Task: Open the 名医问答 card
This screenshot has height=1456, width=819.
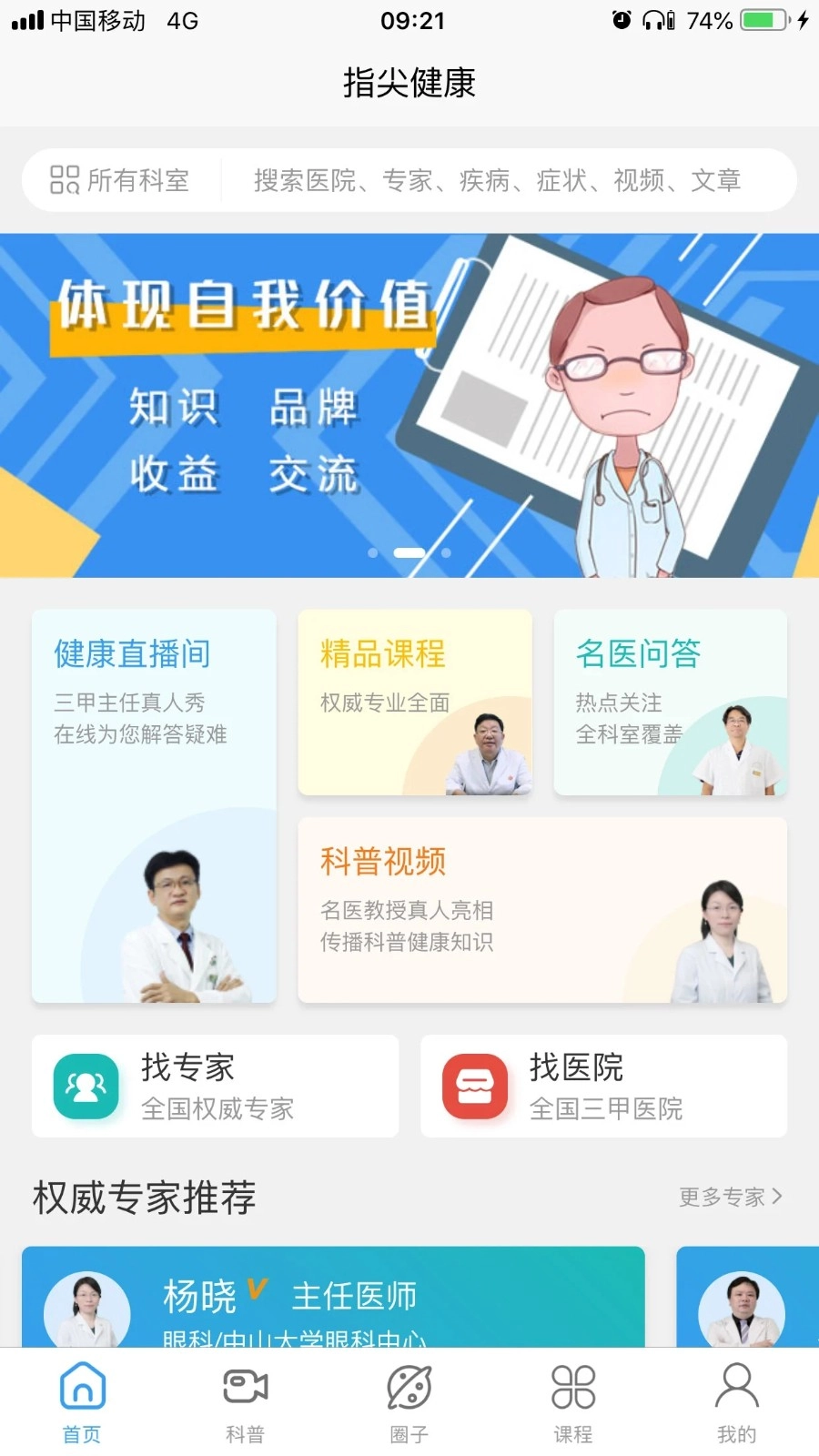Action: [670, 703]
